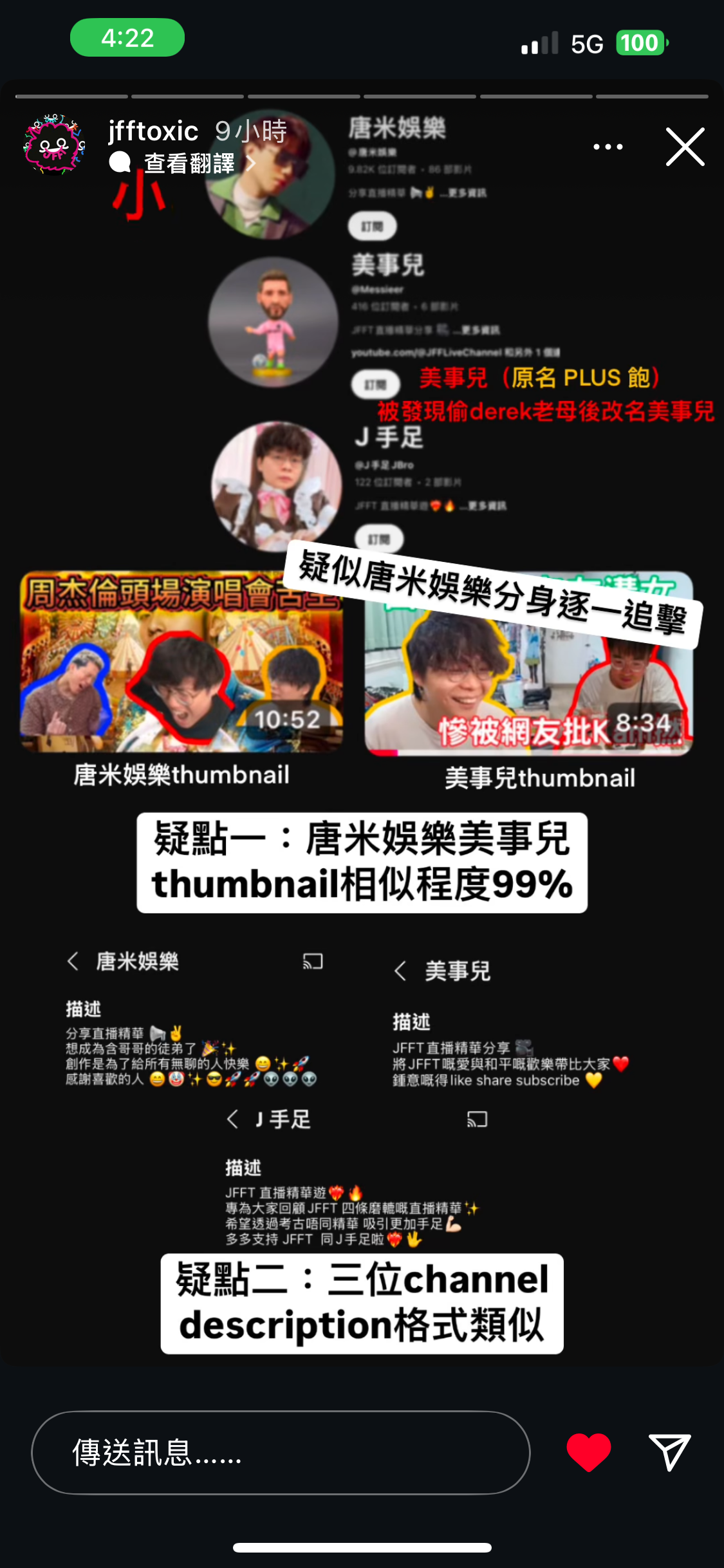
Task: Open jfftoxic's profile picture
Action: [54, 145]
